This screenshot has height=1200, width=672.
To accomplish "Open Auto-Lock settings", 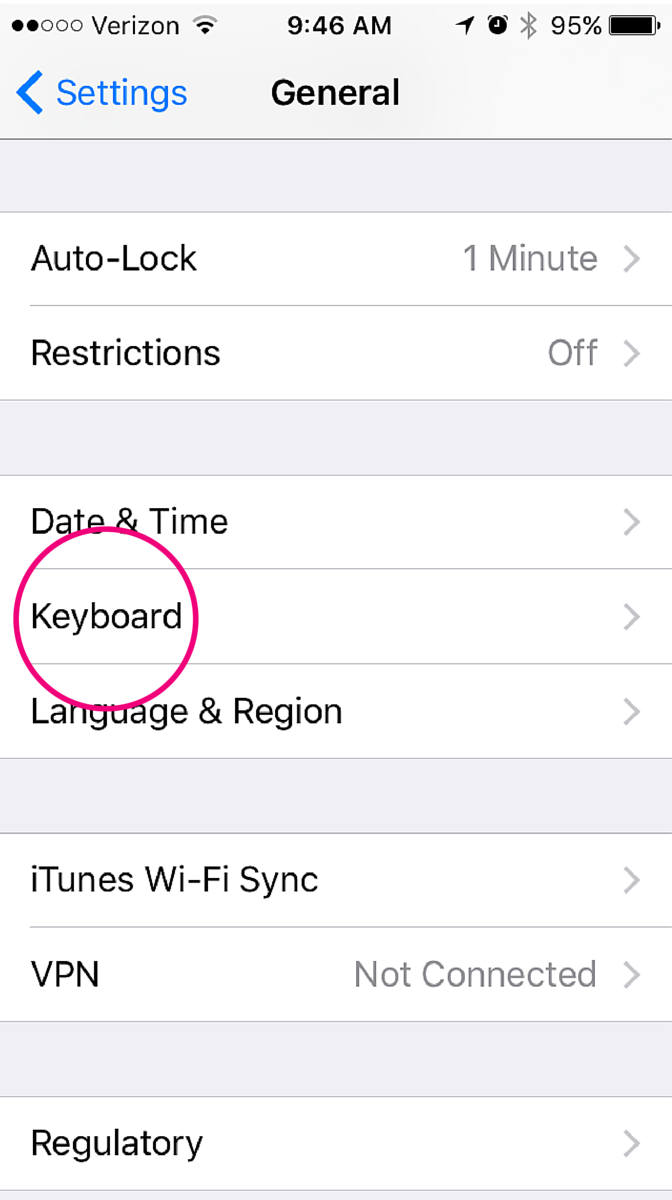I will (336, 259).
